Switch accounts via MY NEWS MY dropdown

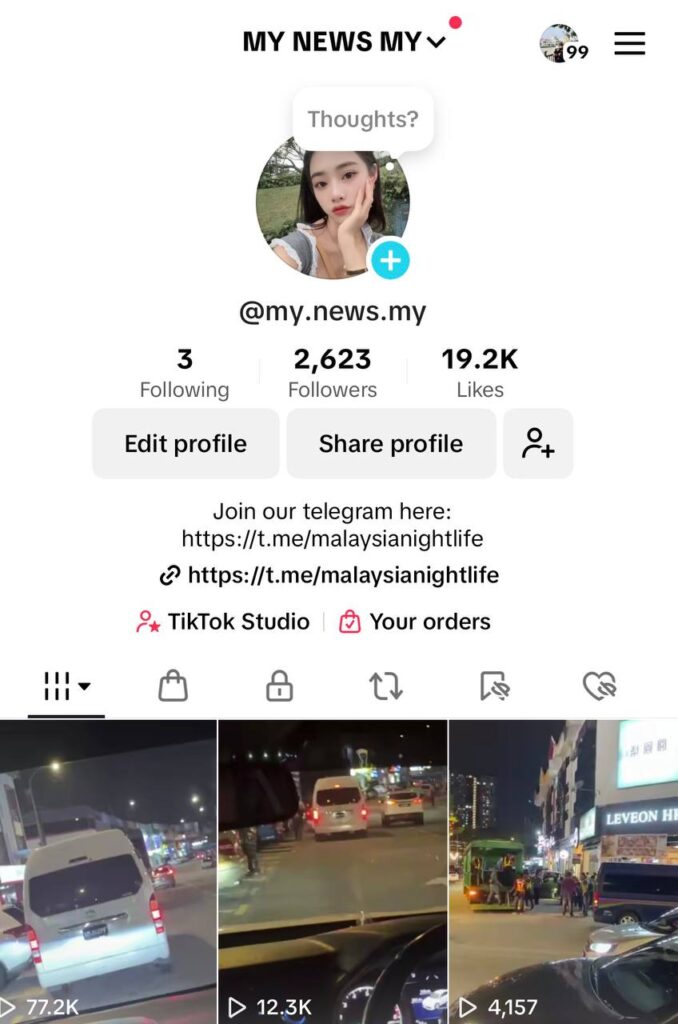pos(343,42)
